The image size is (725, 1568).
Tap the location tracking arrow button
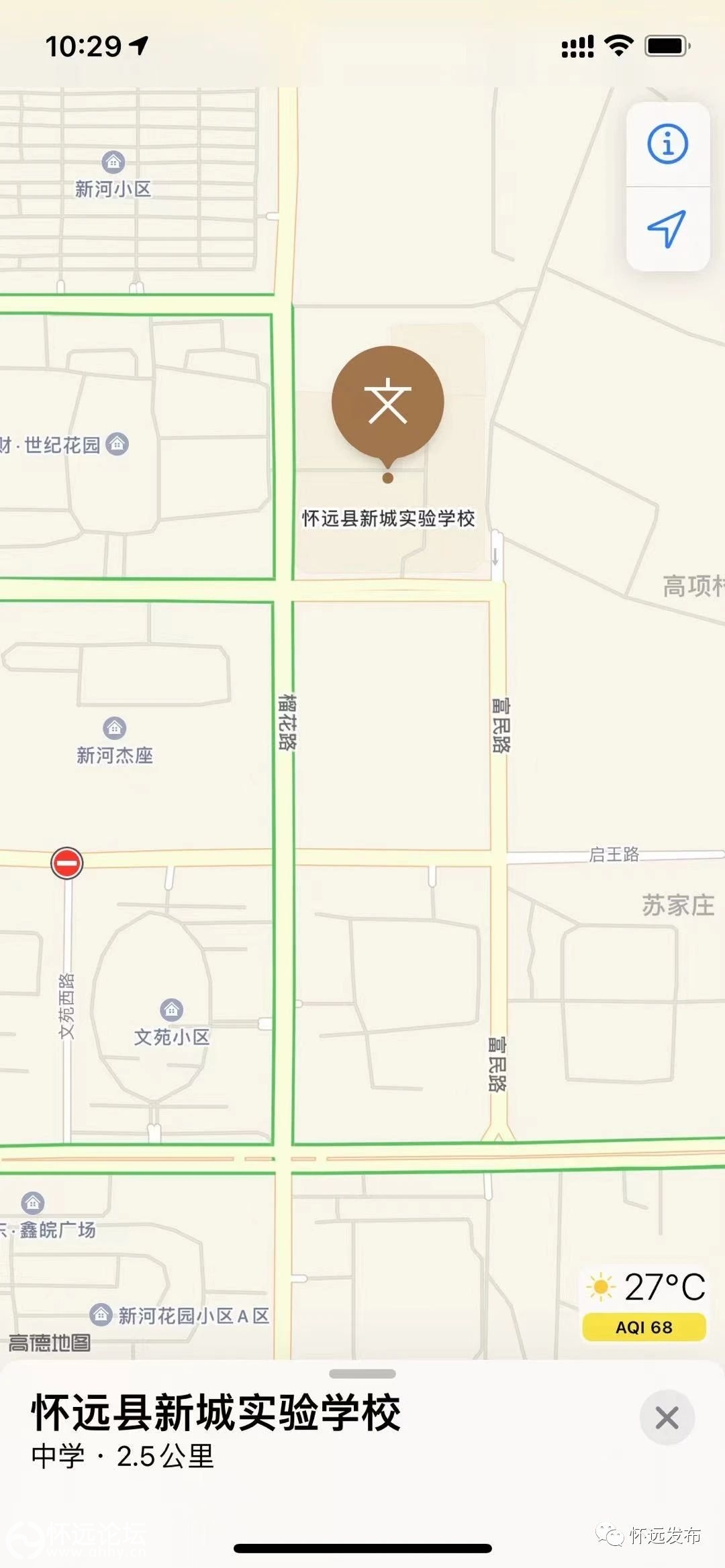coord(667,229)
